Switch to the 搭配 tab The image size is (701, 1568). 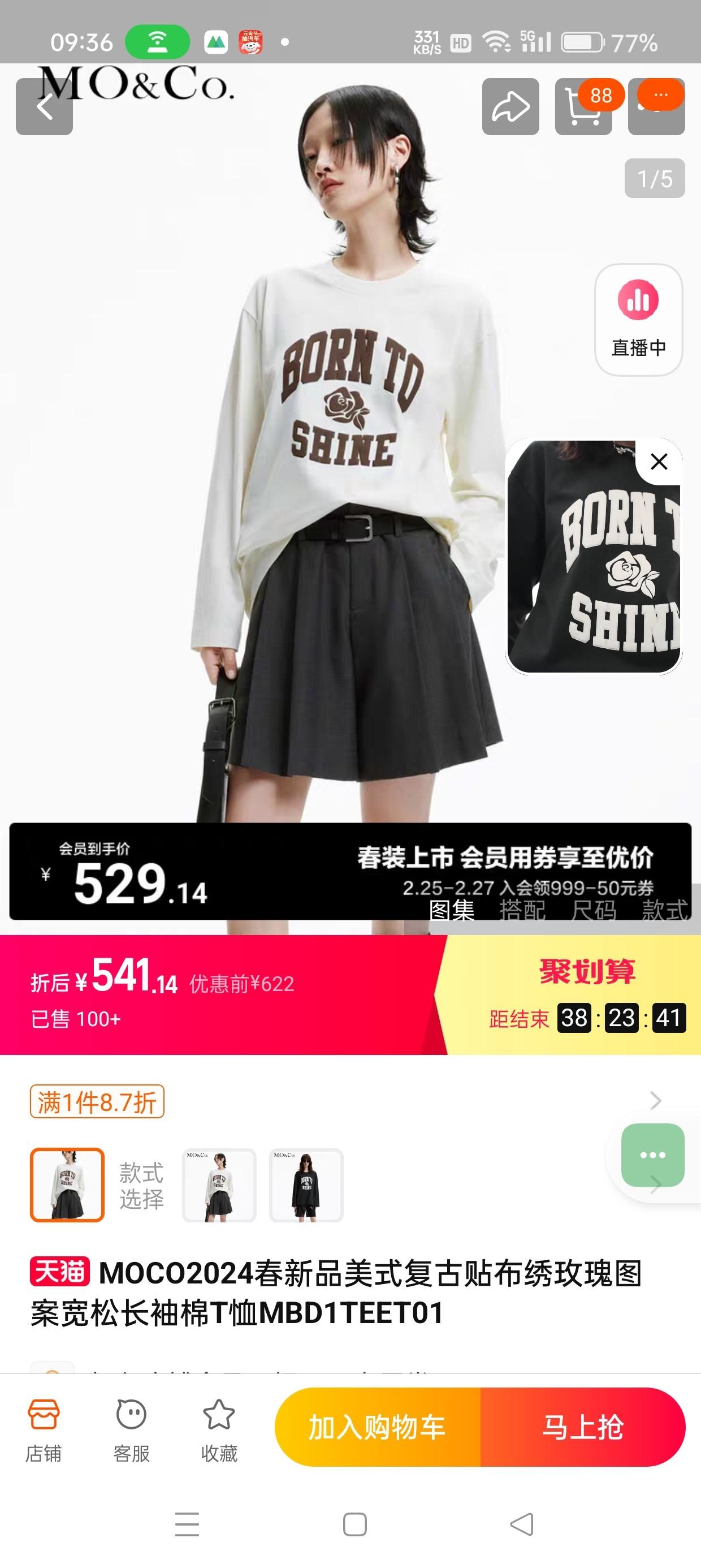[x=522, y=911]
